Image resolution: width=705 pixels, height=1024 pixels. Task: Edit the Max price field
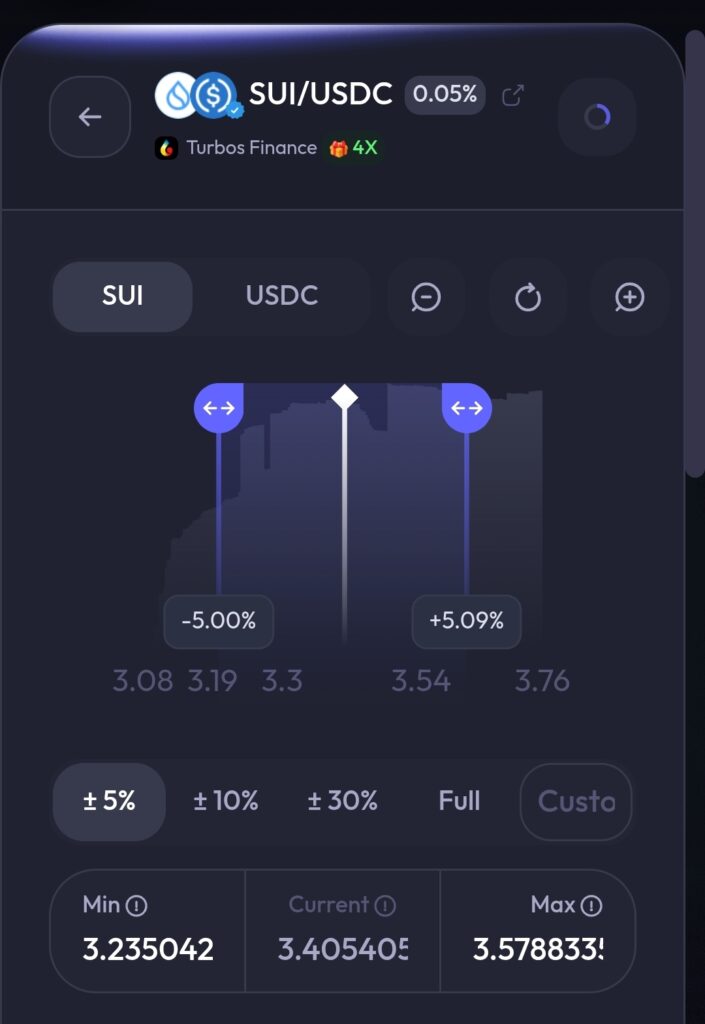tap(538, 949)
